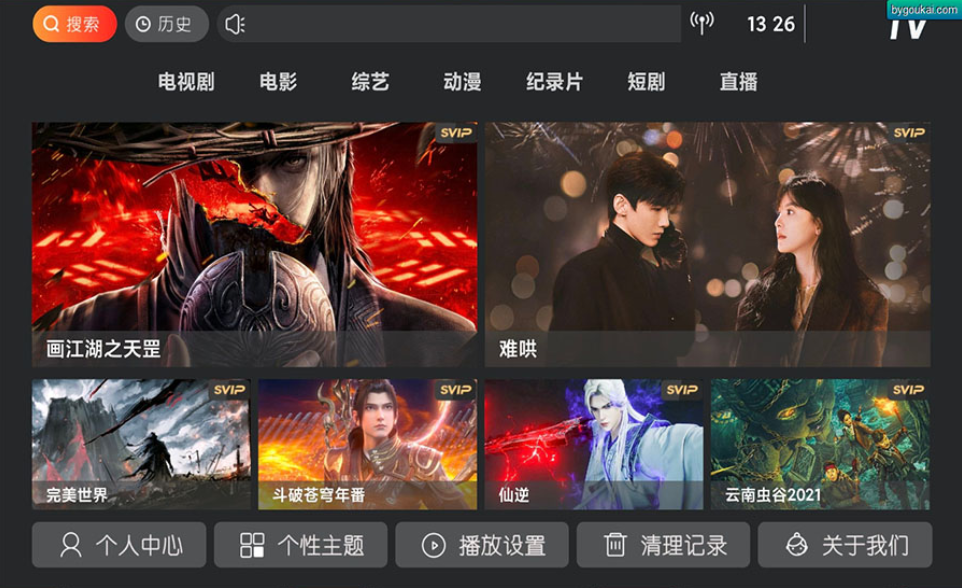Switch to the 综艺 tab
Image resolution: width=962 pixels, height=588 pixels.
coord(370,82)
